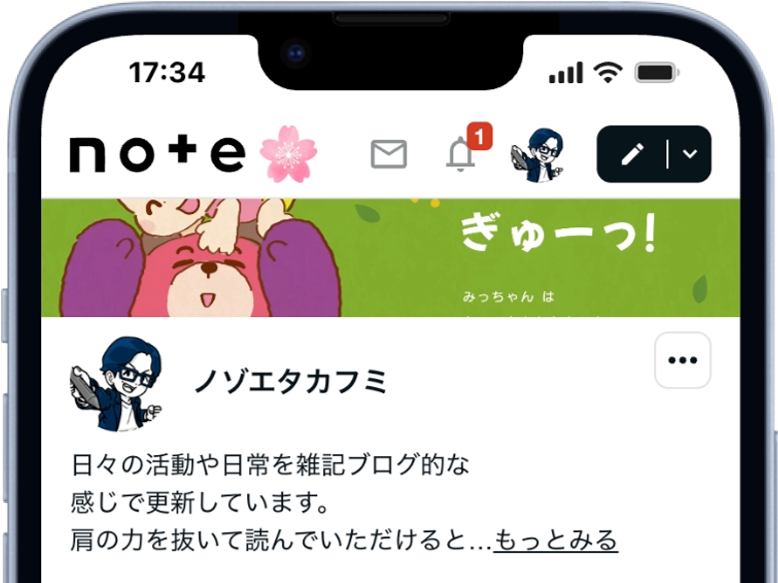This screenshot has width=778, height=583.
Task: Tap the もっとみる link in bio
Action: [x=556, y=540]
